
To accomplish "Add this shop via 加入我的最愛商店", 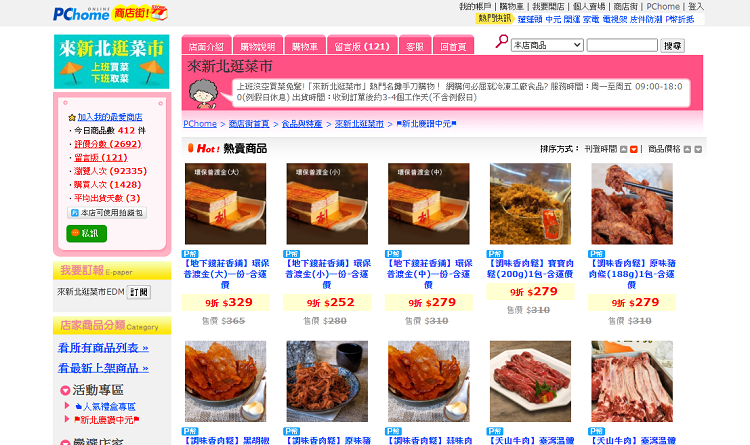I will tap(110, 117).
